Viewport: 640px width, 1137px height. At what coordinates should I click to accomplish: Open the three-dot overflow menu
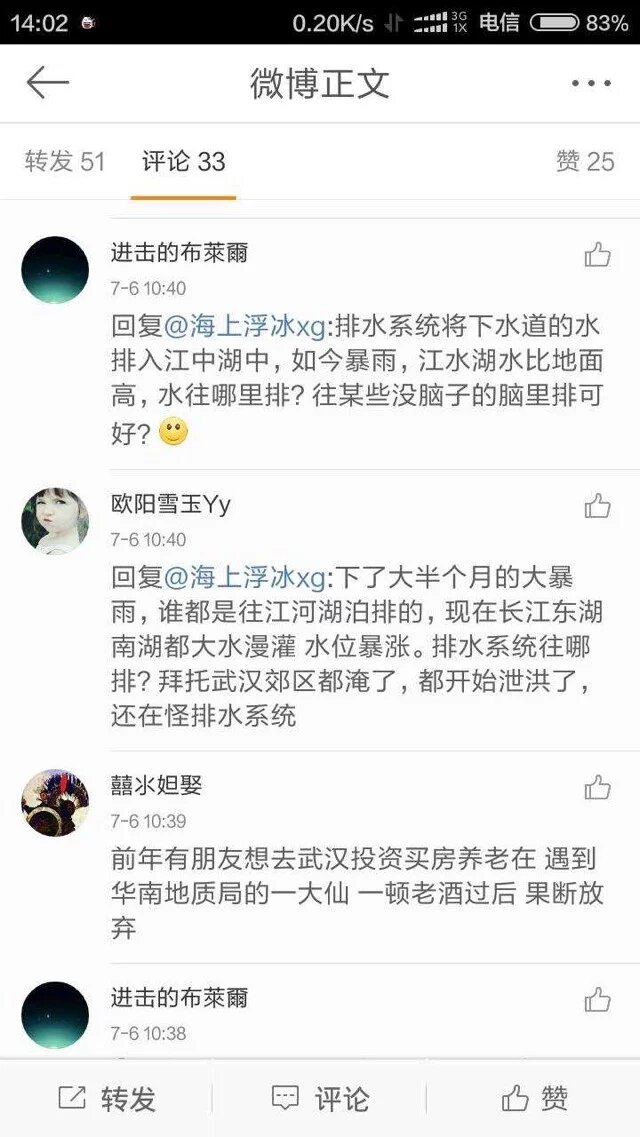point(590,84)
